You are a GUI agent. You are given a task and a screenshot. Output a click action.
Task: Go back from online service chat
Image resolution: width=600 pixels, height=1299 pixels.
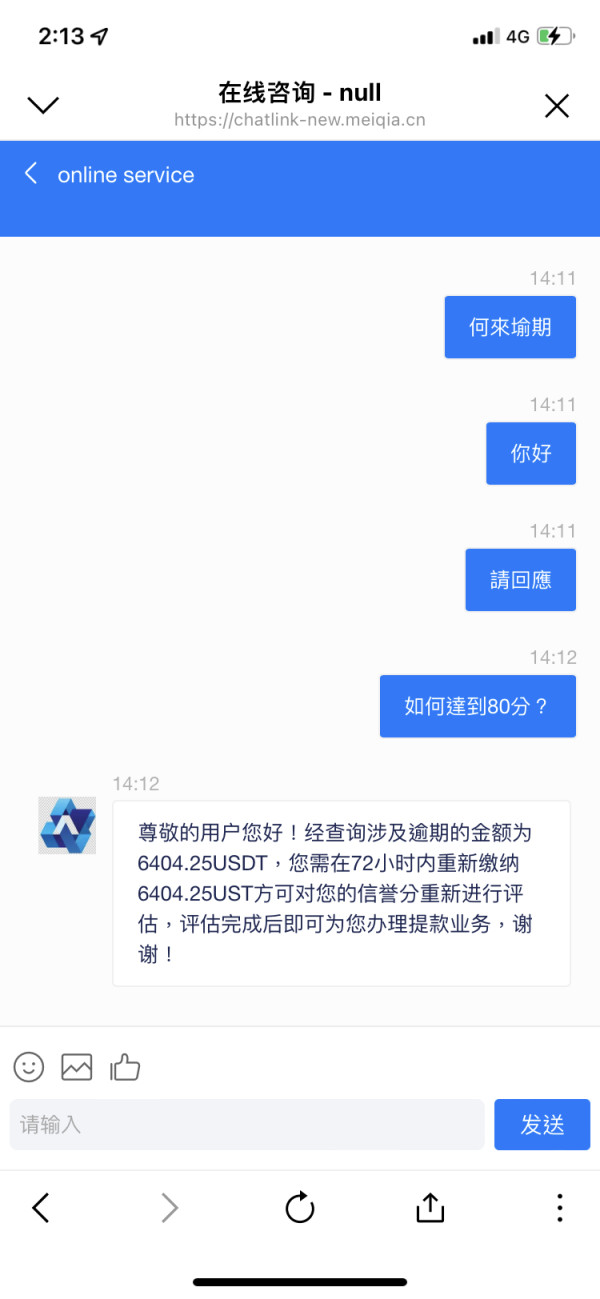pos(31,174)
